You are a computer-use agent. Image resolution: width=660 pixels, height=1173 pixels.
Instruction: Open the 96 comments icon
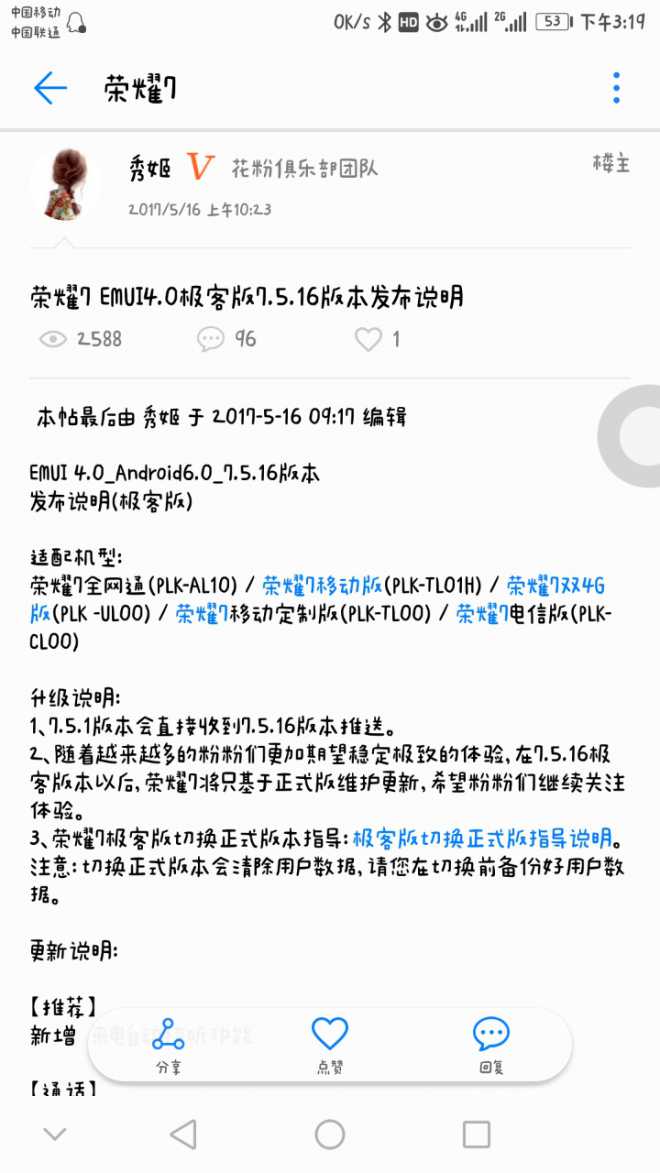pyautogui.click(x=211, y=340)
